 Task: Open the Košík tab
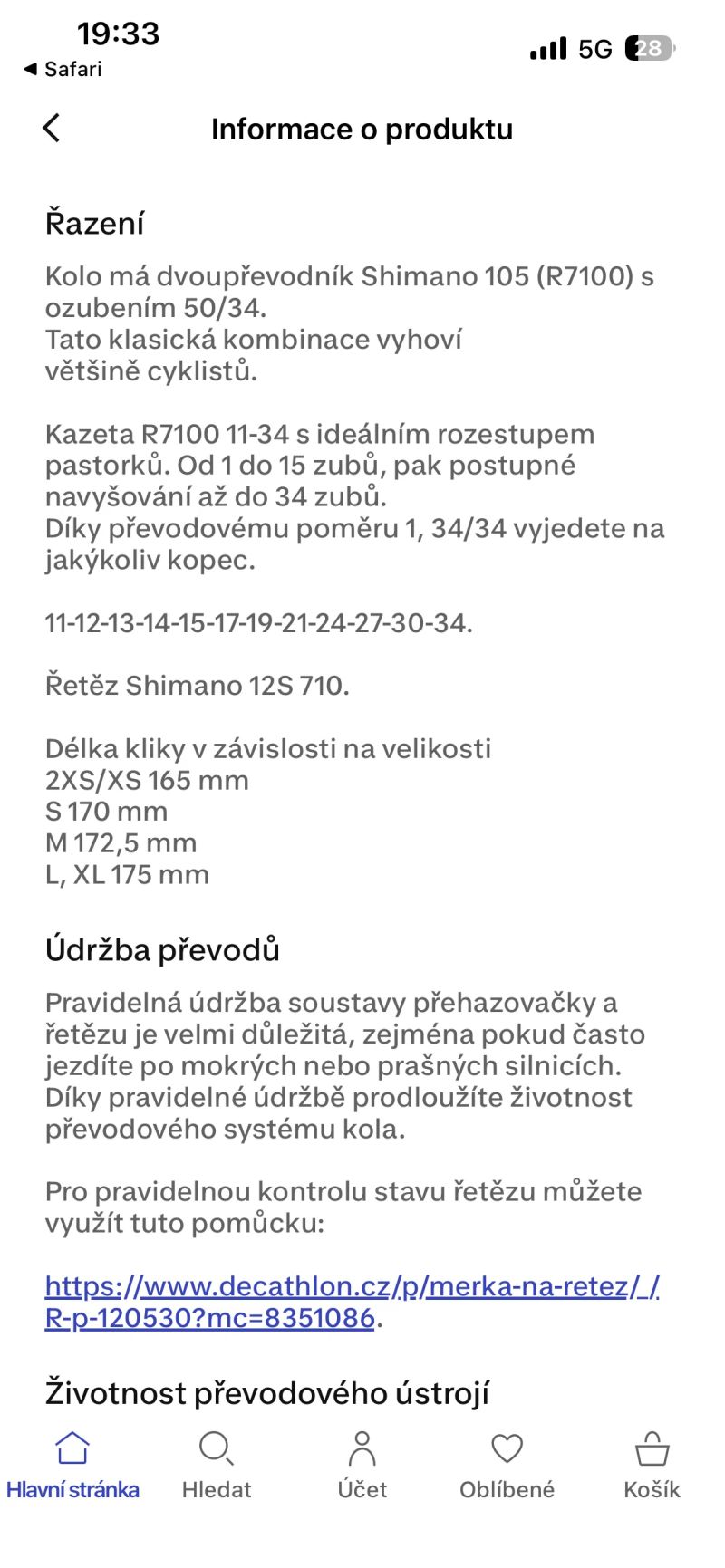(652, 1466)
